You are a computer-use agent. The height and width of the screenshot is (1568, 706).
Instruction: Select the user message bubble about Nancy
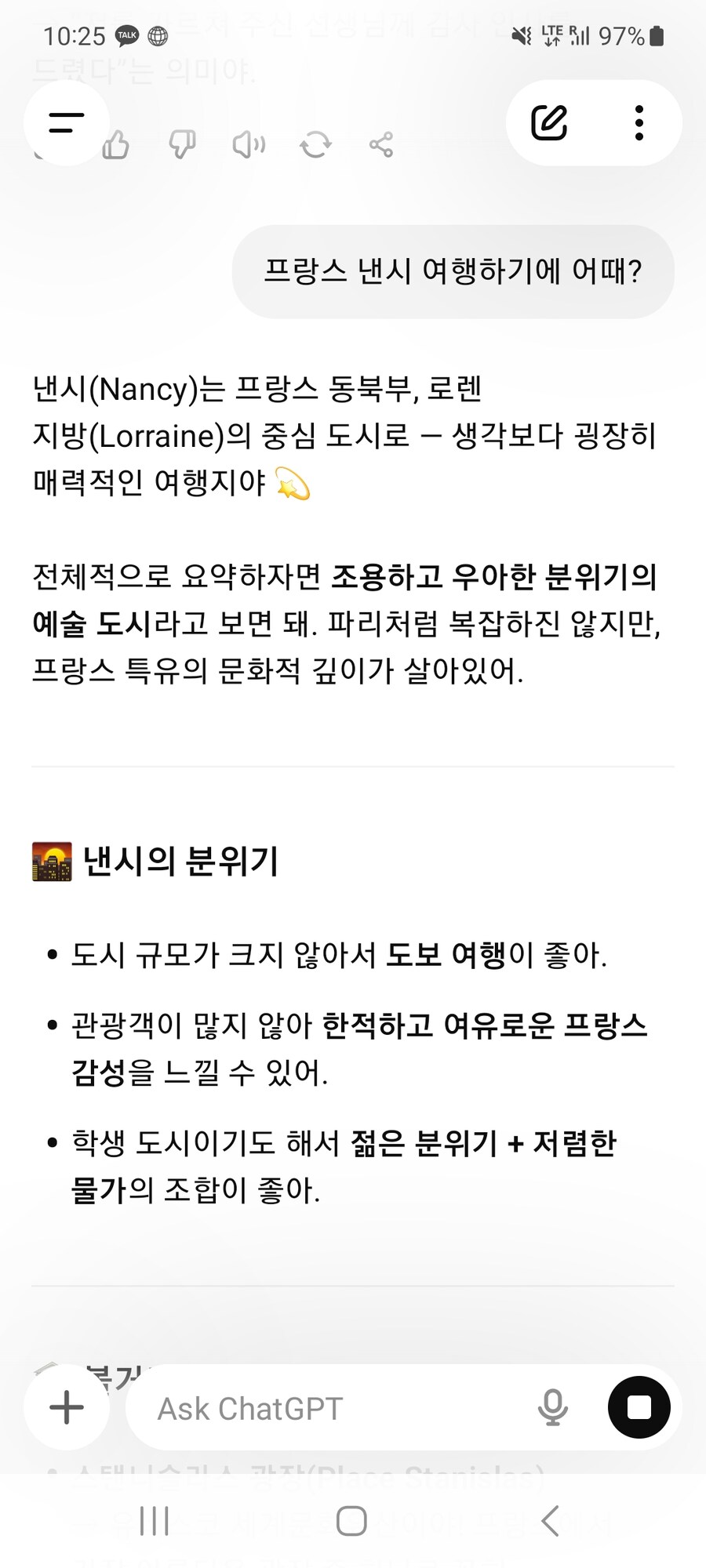452,272
